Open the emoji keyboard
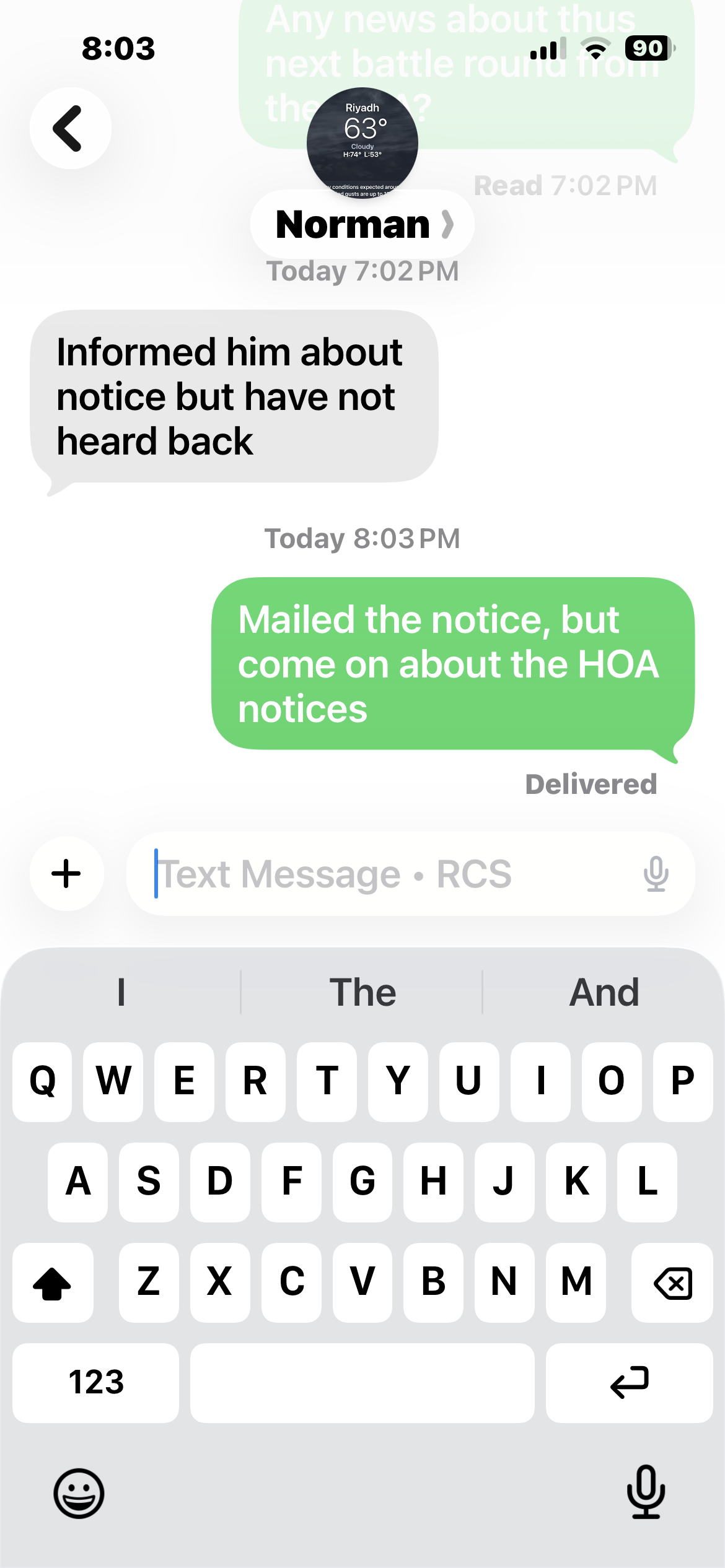This screenshot has width=725, height=1568. [79, 1493]
